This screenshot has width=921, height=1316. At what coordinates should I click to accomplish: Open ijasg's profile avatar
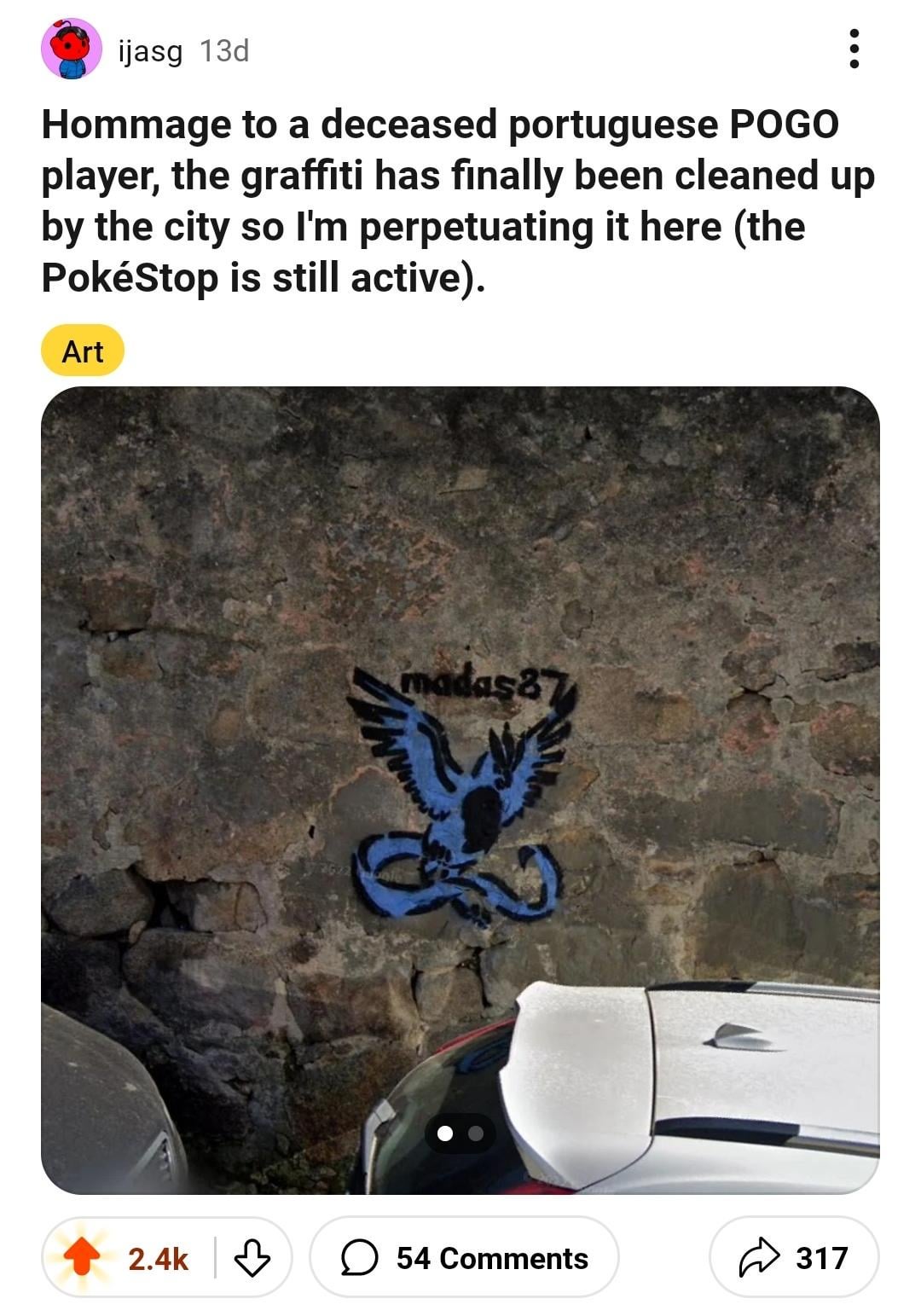pyautogui.click(x=72, y=49)
